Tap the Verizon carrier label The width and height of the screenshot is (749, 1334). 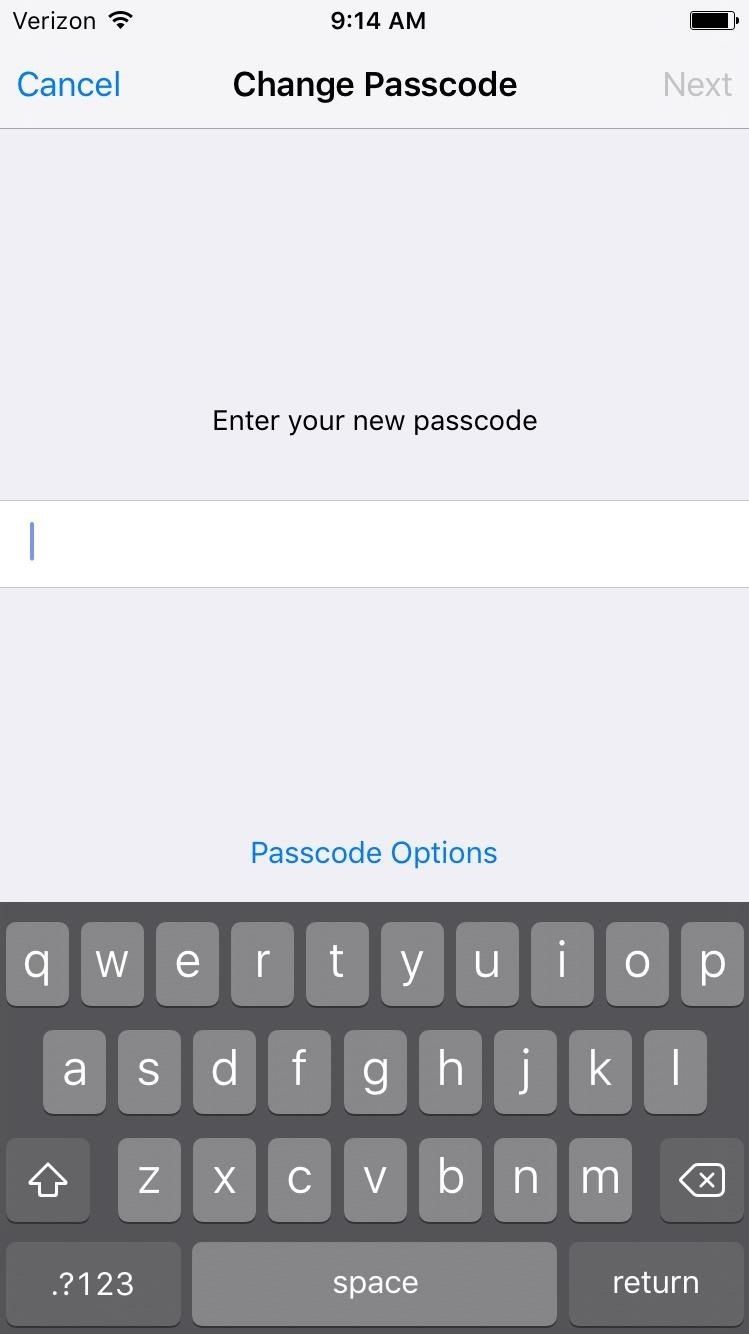55,20
